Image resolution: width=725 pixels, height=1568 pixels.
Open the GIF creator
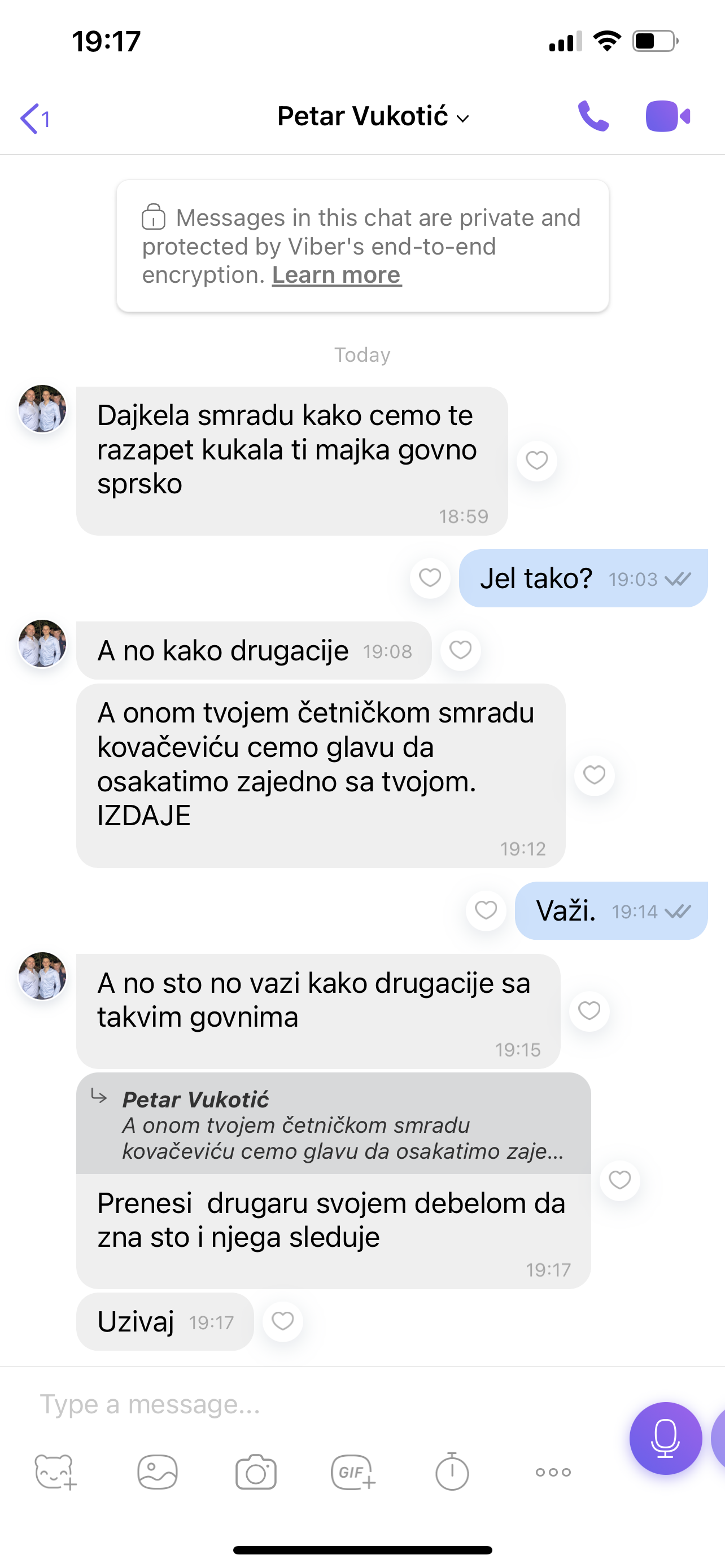(353, 1472)
